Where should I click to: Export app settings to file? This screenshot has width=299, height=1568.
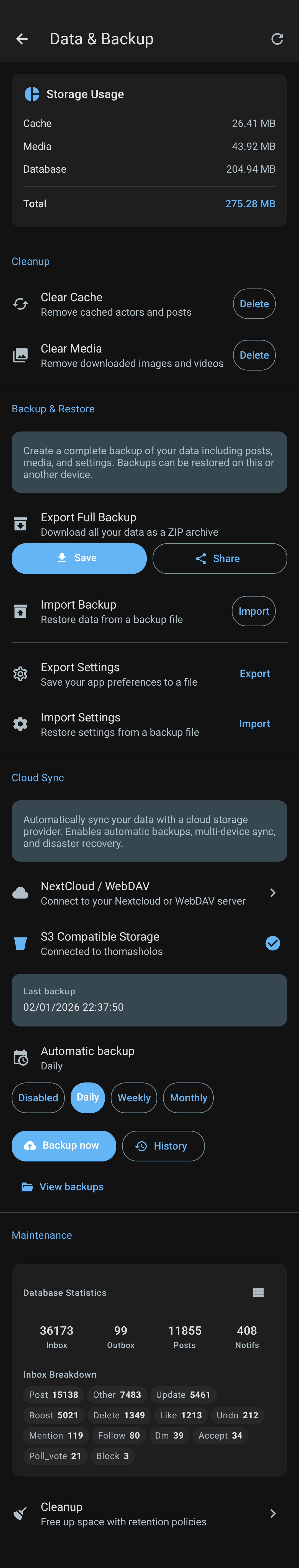tap(254, 674)
